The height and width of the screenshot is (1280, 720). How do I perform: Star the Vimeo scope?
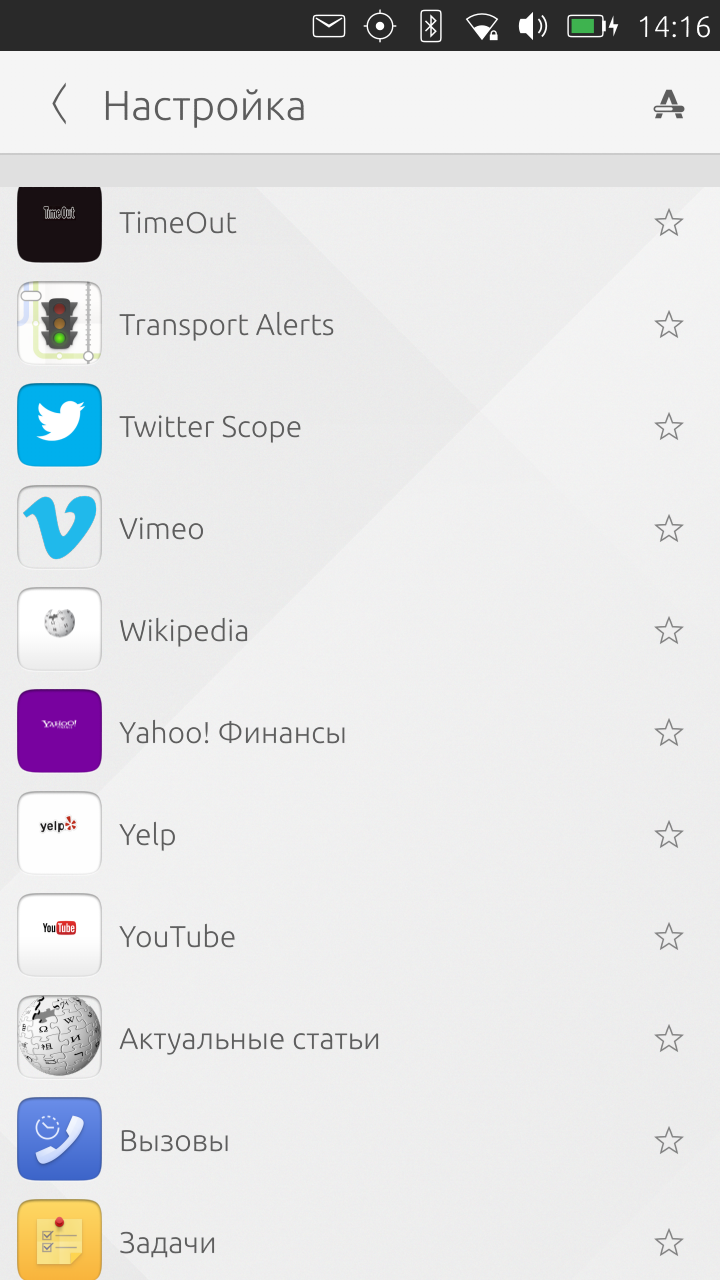pos(668,529)
